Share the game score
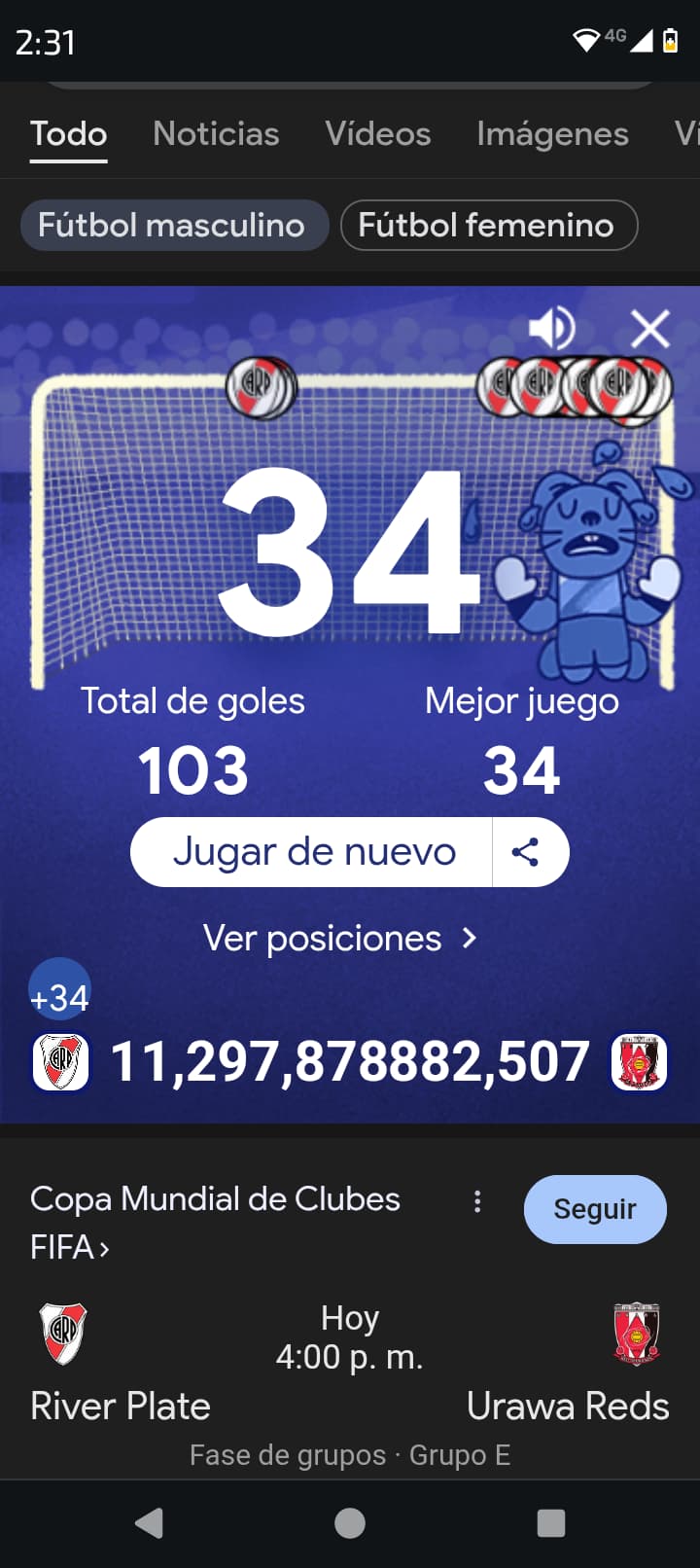Screen dimensions: 700x1568 click(x=526, y=852)
